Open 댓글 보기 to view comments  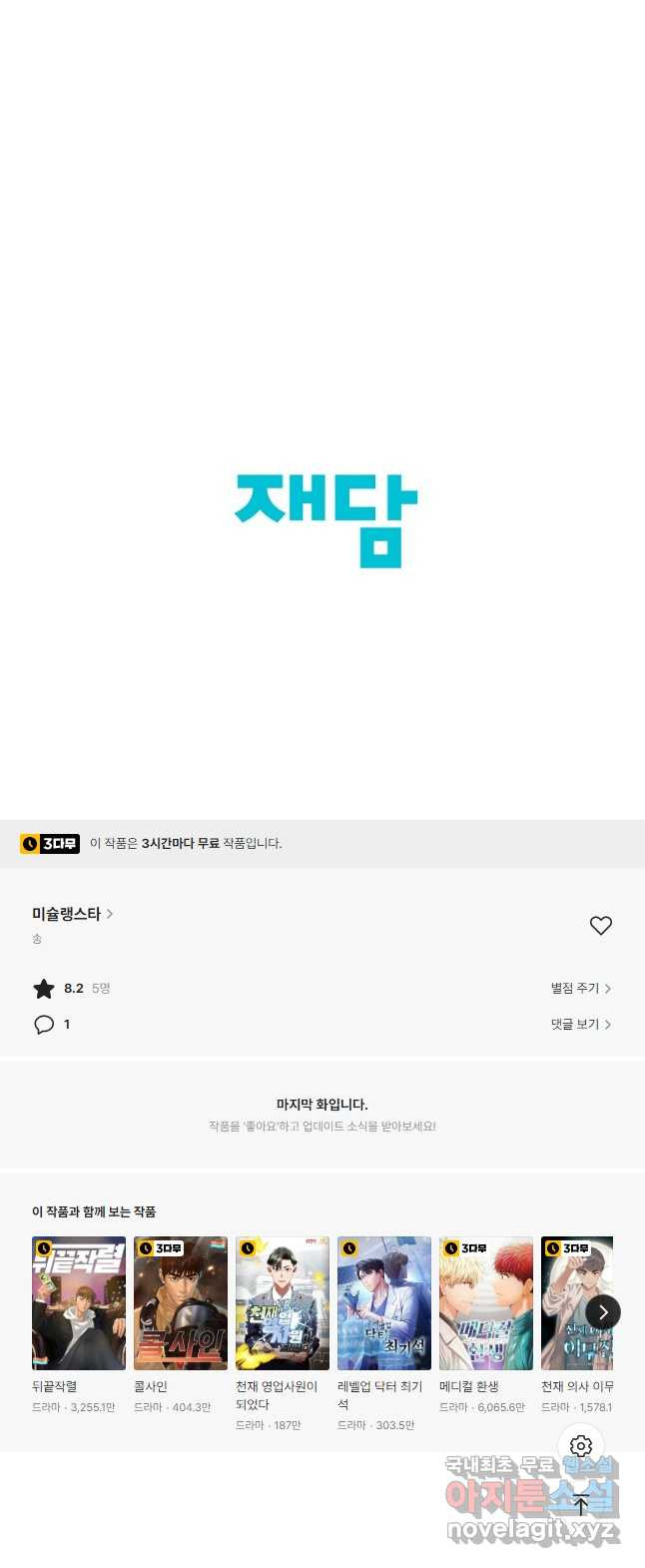[x=580, y=1024]
